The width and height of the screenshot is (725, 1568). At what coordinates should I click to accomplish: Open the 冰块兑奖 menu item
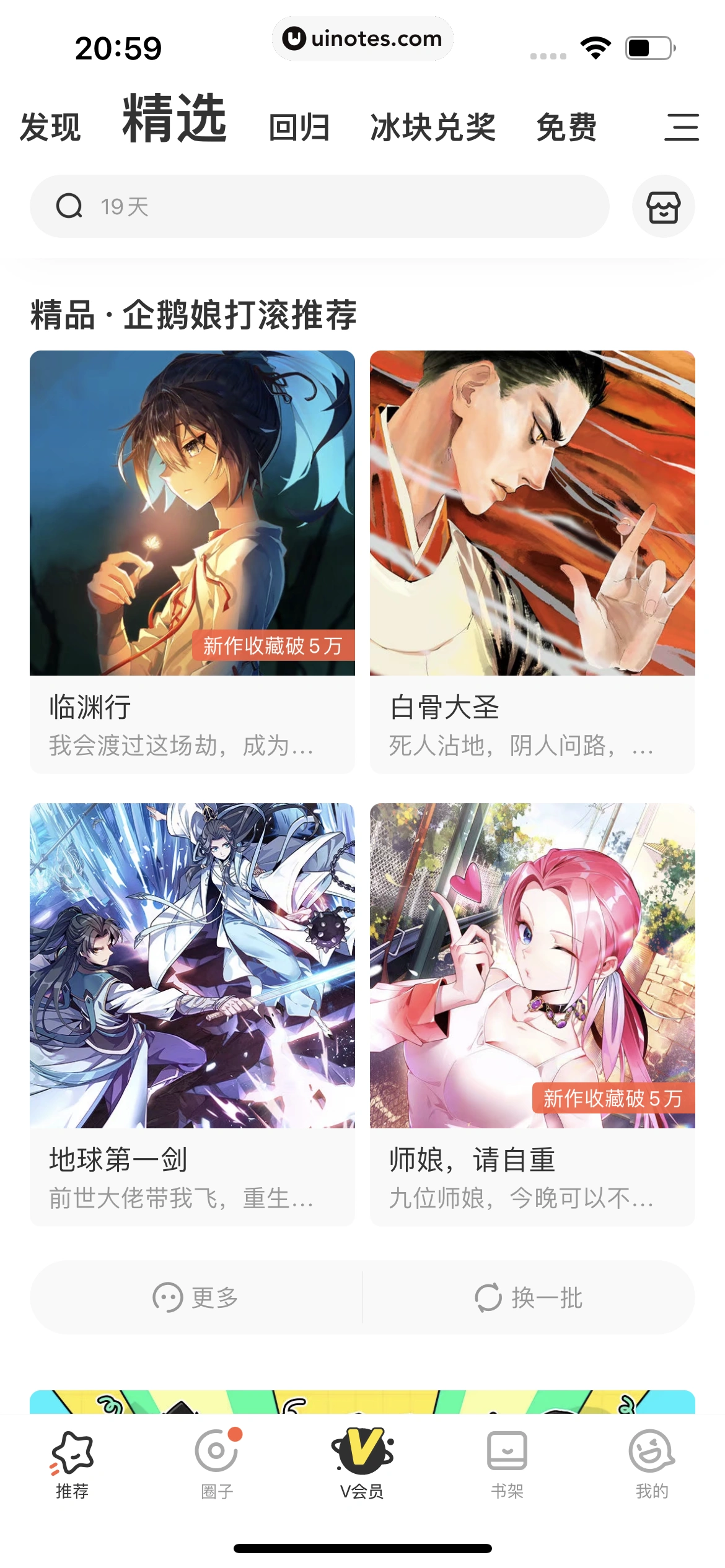pos(432,126)
